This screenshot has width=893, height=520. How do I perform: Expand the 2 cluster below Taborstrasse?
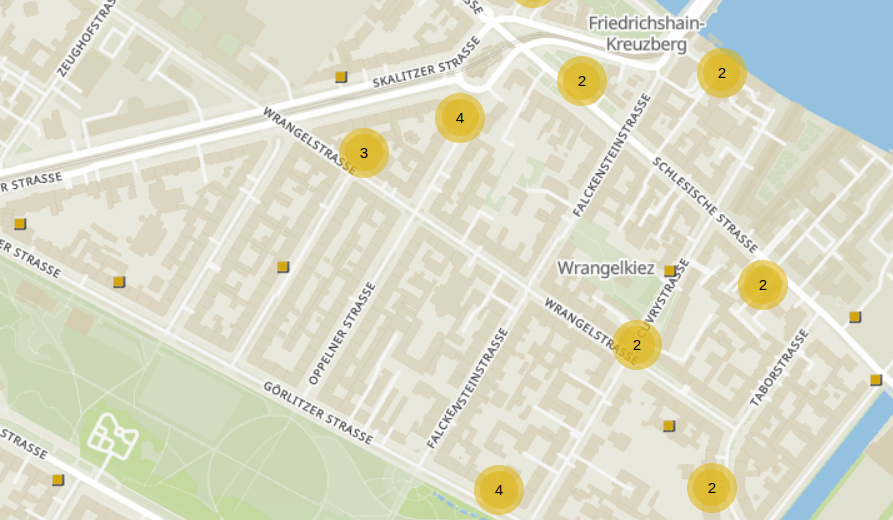click(x=712, y=488)
